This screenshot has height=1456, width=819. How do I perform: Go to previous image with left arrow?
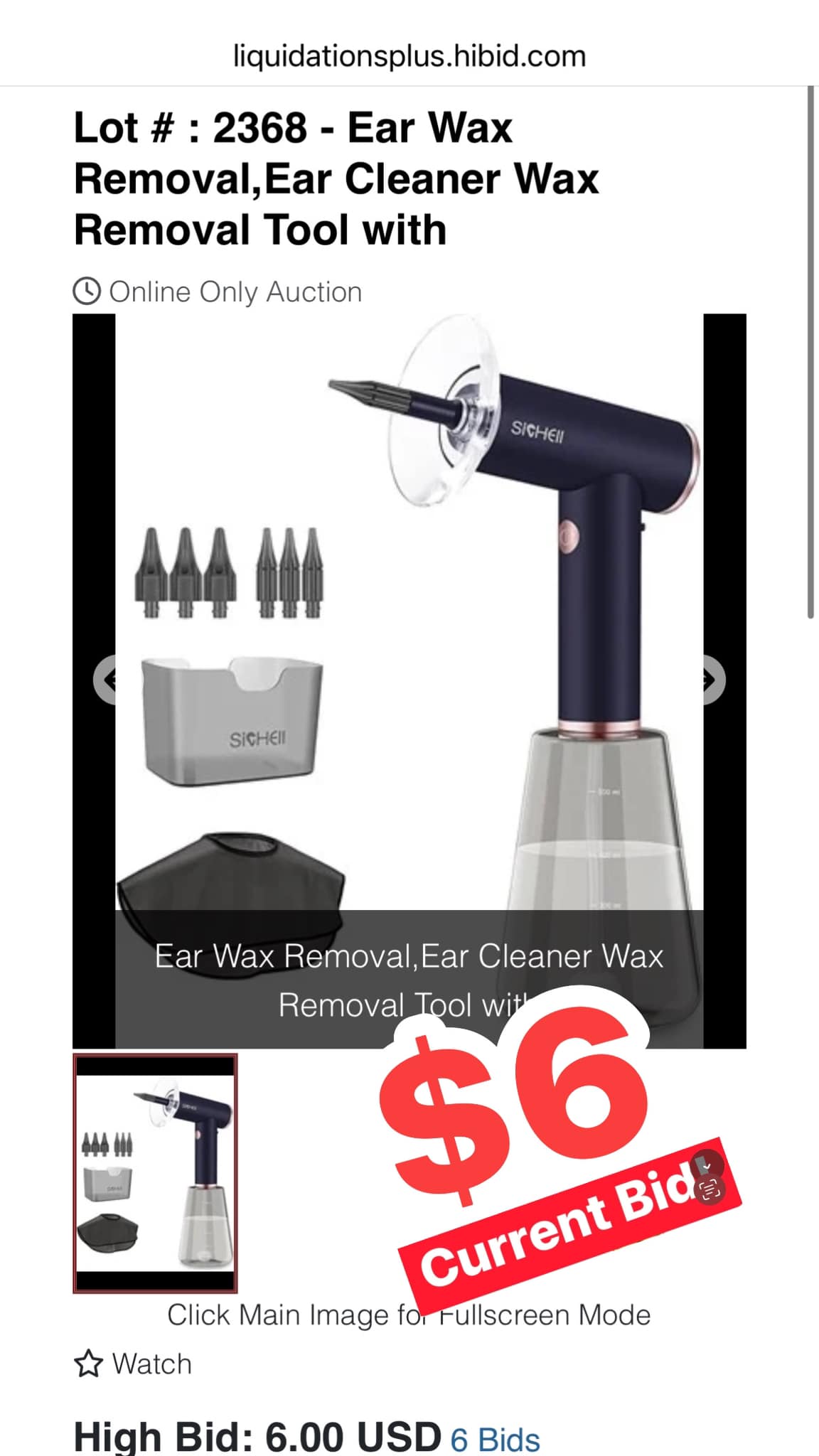click(x=105, y=680)
